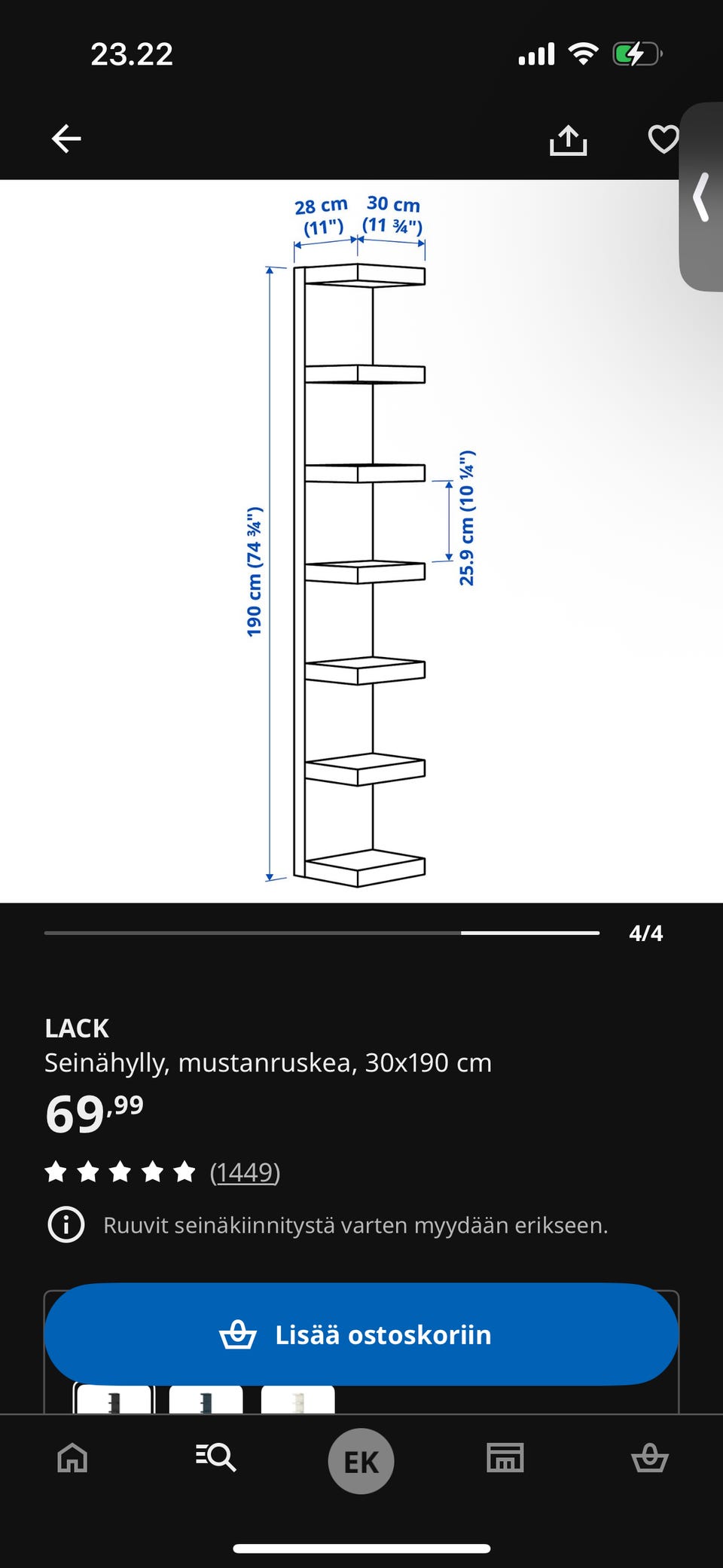
Task: Open the shopping basket tab
Action: 649,1457
